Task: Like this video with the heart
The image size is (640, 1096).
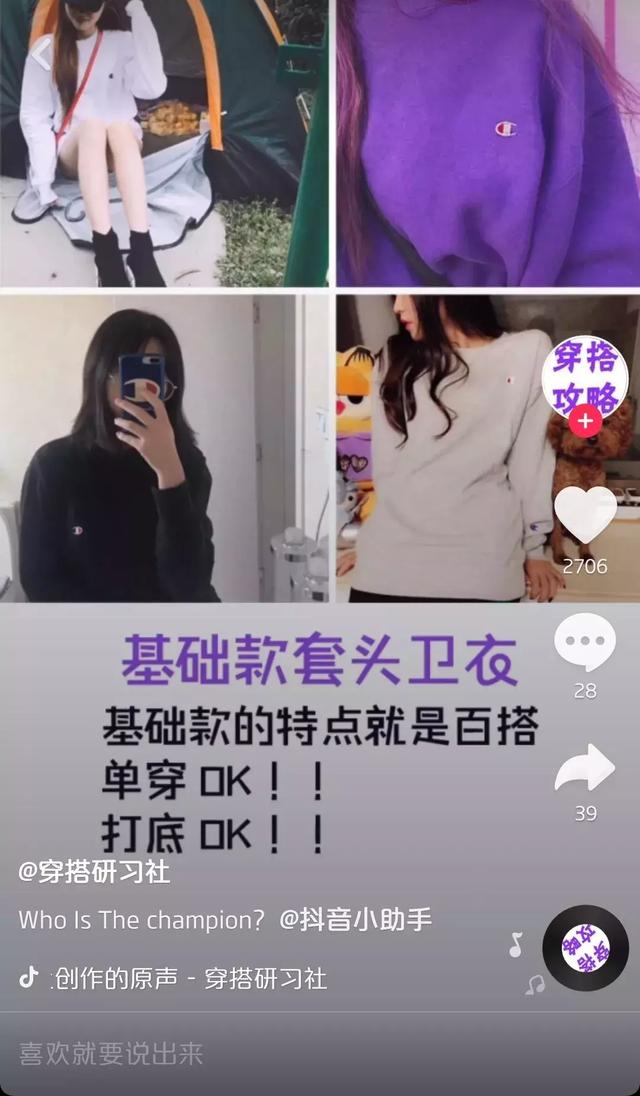Action: click(585, 514)
